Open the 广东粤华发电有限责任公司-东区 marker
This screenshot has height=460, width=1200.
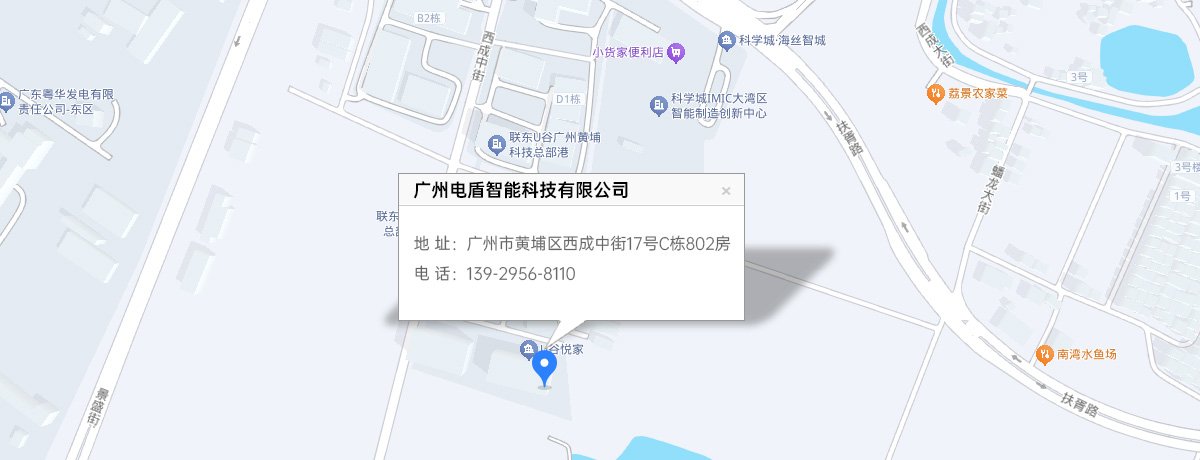tap(8, 100)
